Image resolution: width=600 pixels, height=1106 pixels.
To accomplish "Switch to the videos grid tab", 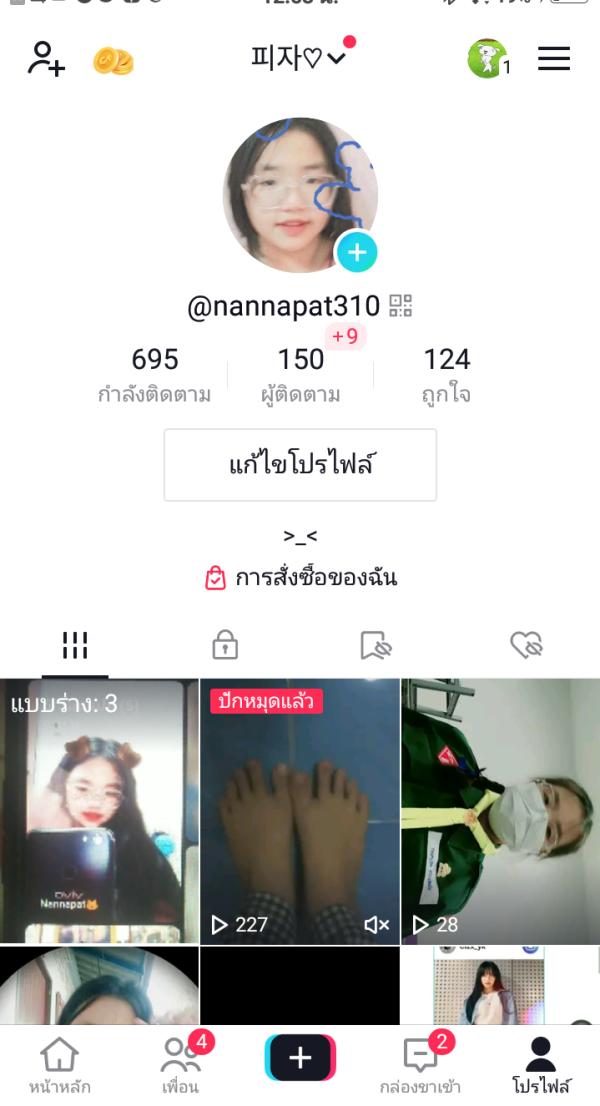I will [x=75, y=646].
